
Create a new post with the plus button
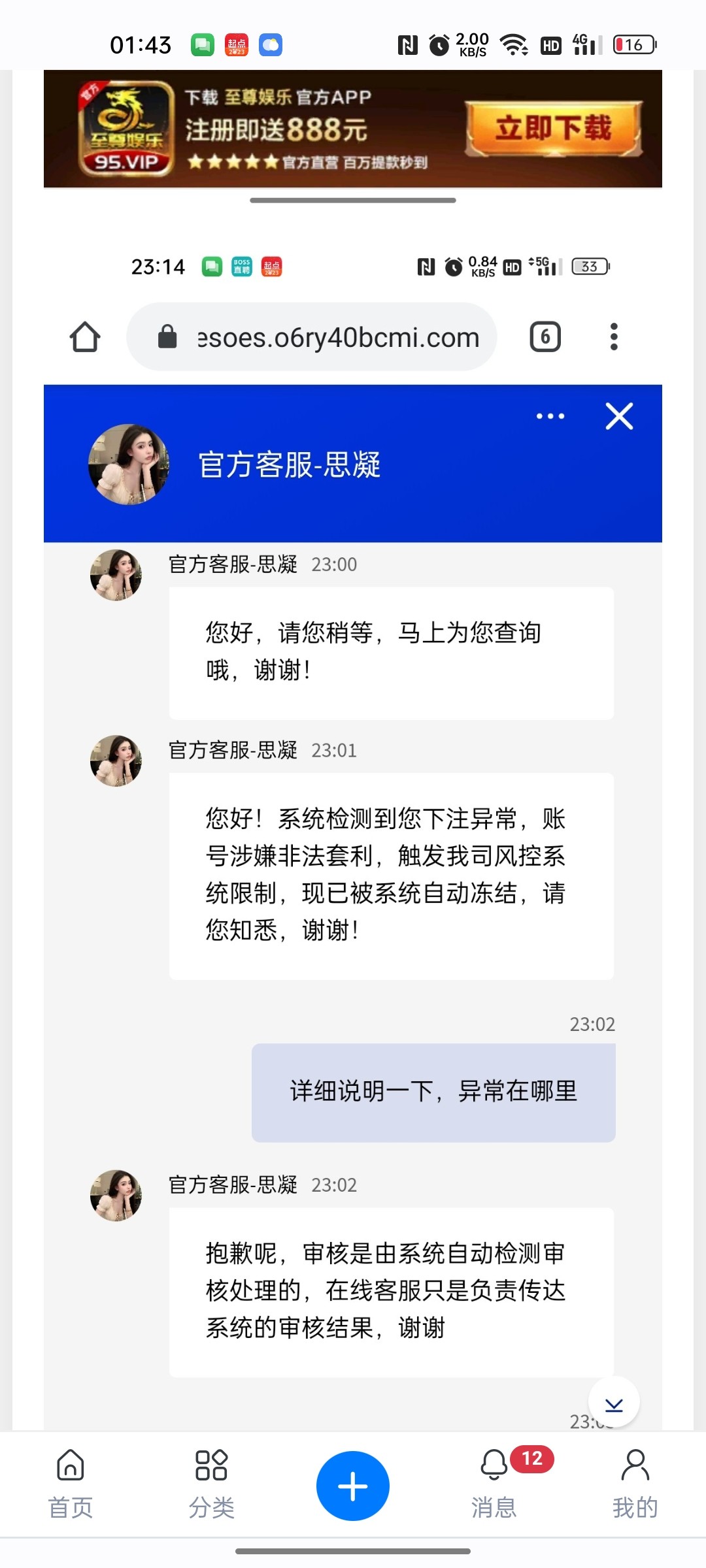353,1486
